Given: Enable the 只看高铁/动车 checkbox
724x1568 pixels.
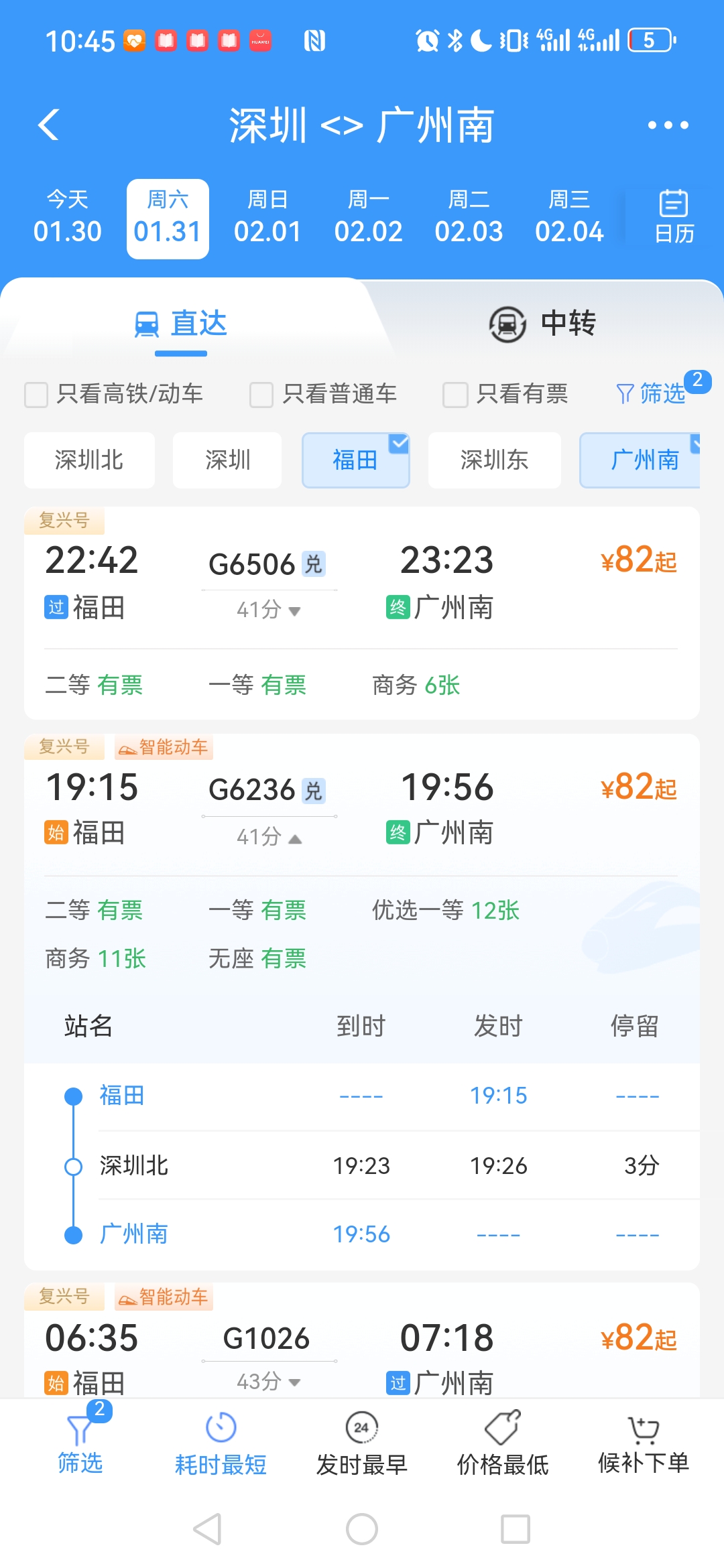Looking at the screenshot, I should pyautogui.click(x=36, y=395).
